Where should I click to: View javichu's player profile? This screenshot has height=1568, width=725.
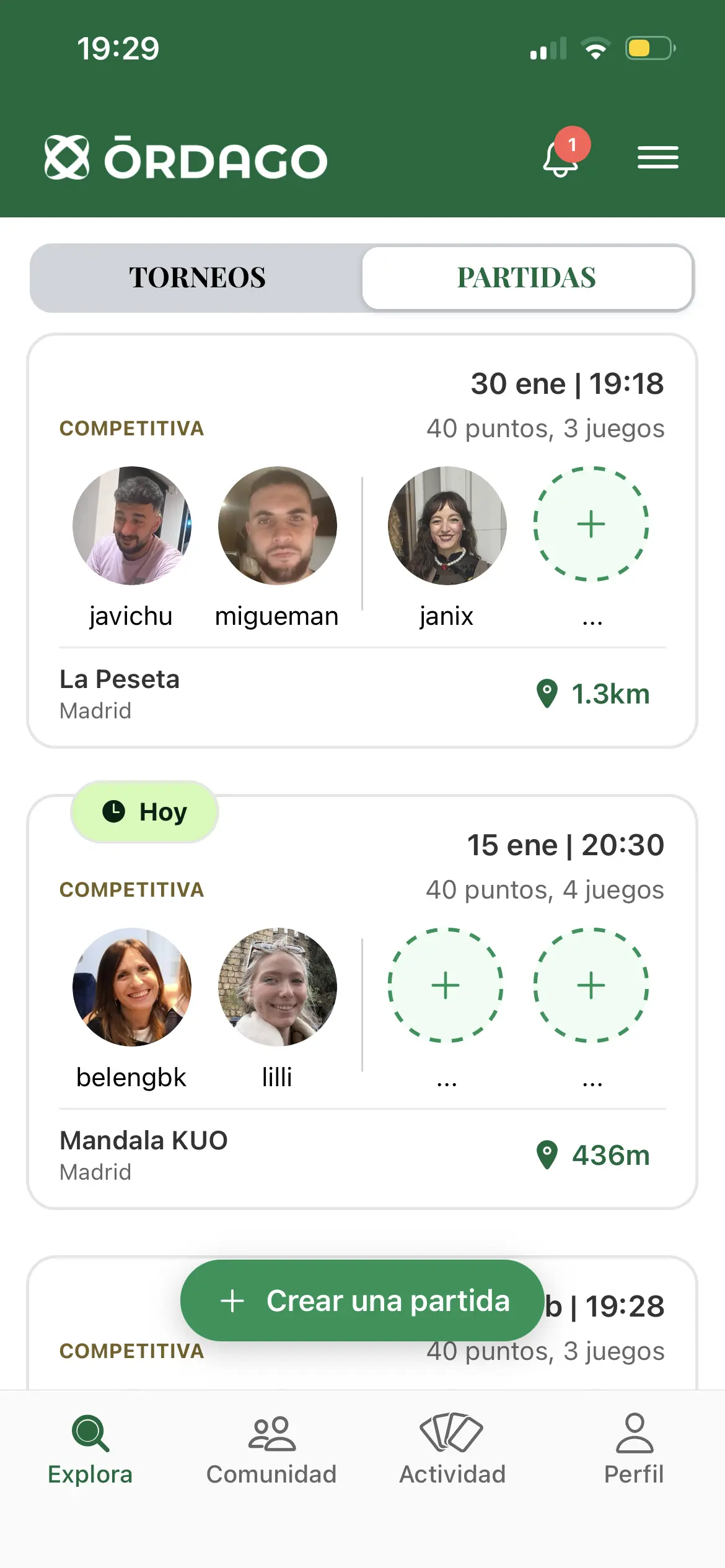click(131, 526)
